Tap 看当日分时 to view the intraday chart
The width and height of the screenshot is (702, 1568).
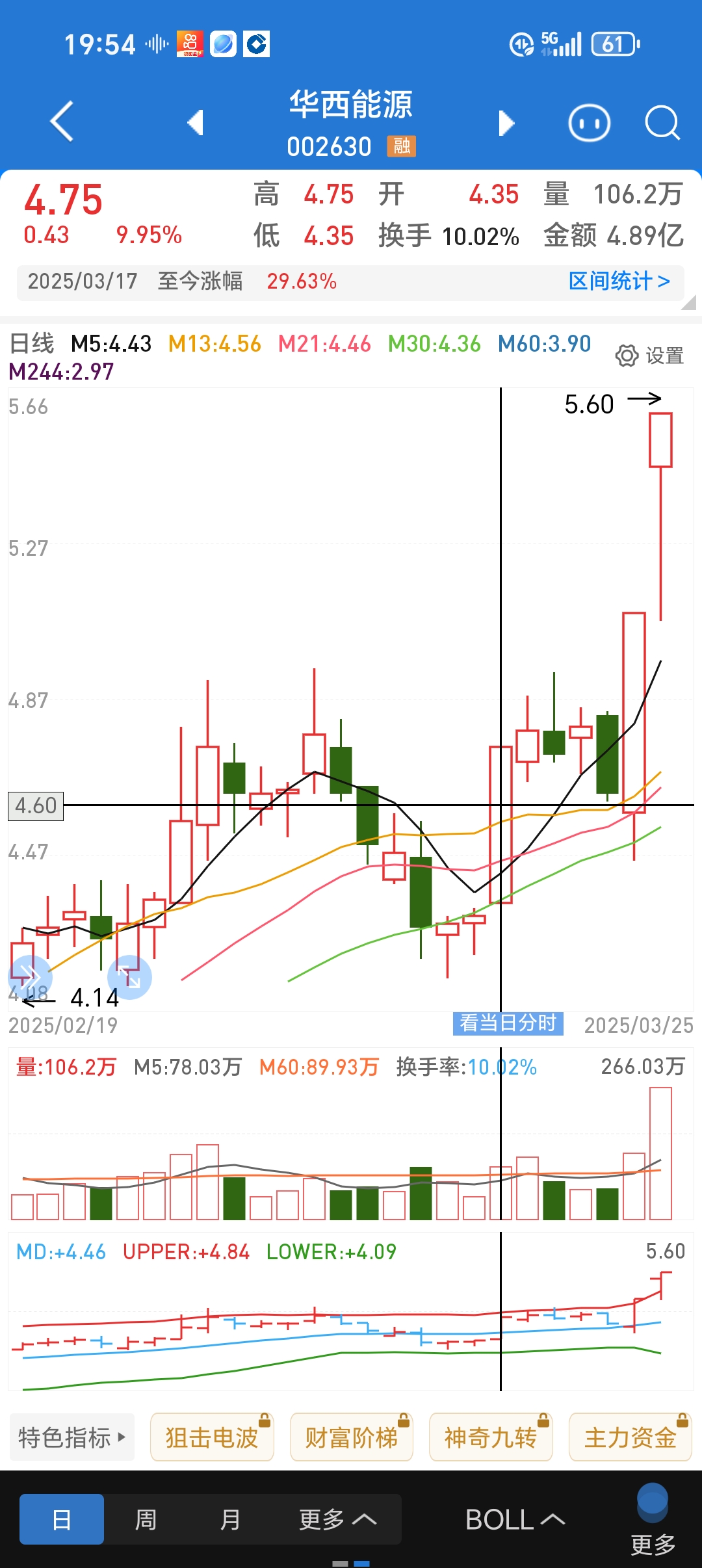pos(508,1023)
